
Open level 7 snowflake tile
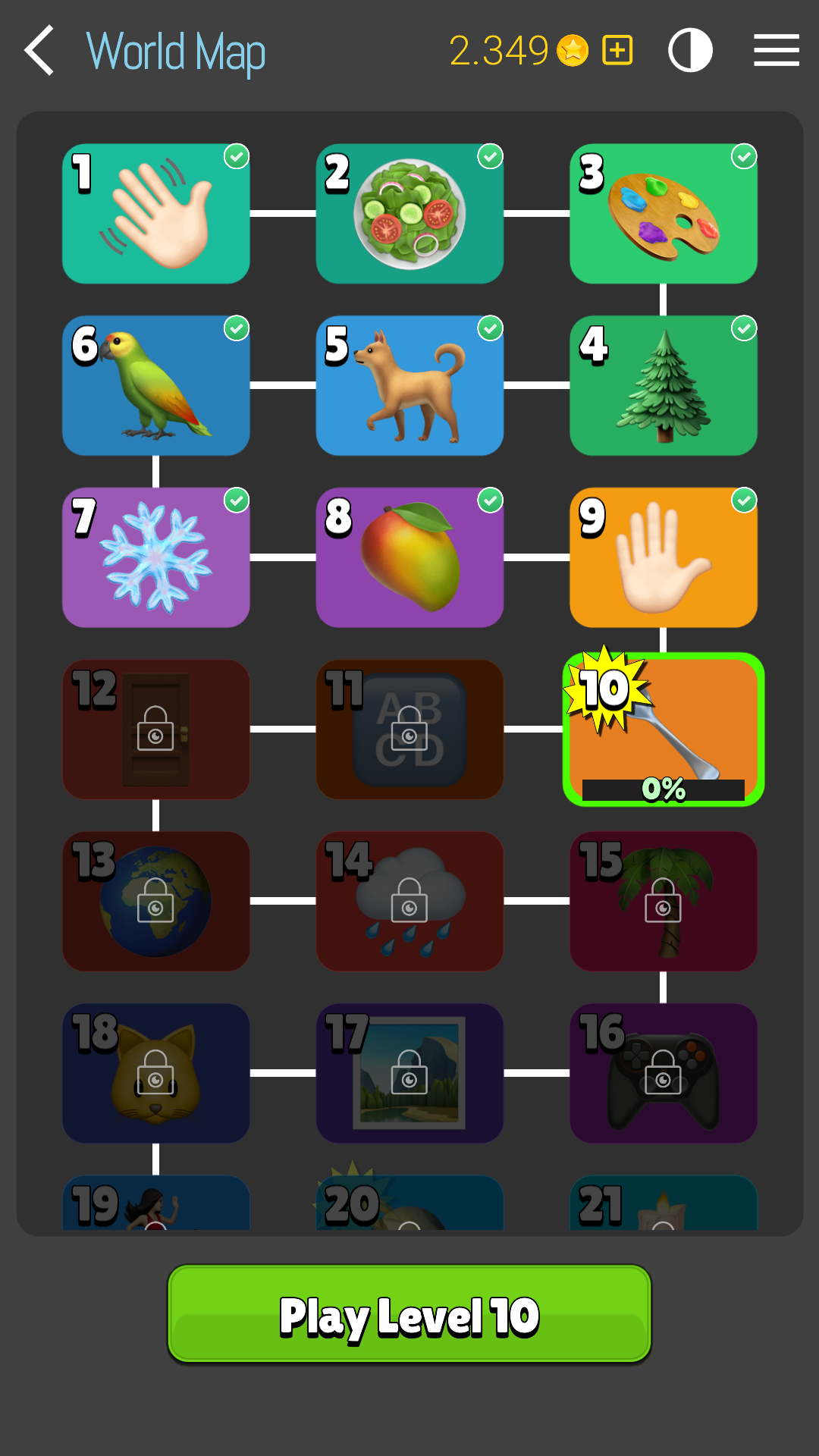[x=156, y=557]
